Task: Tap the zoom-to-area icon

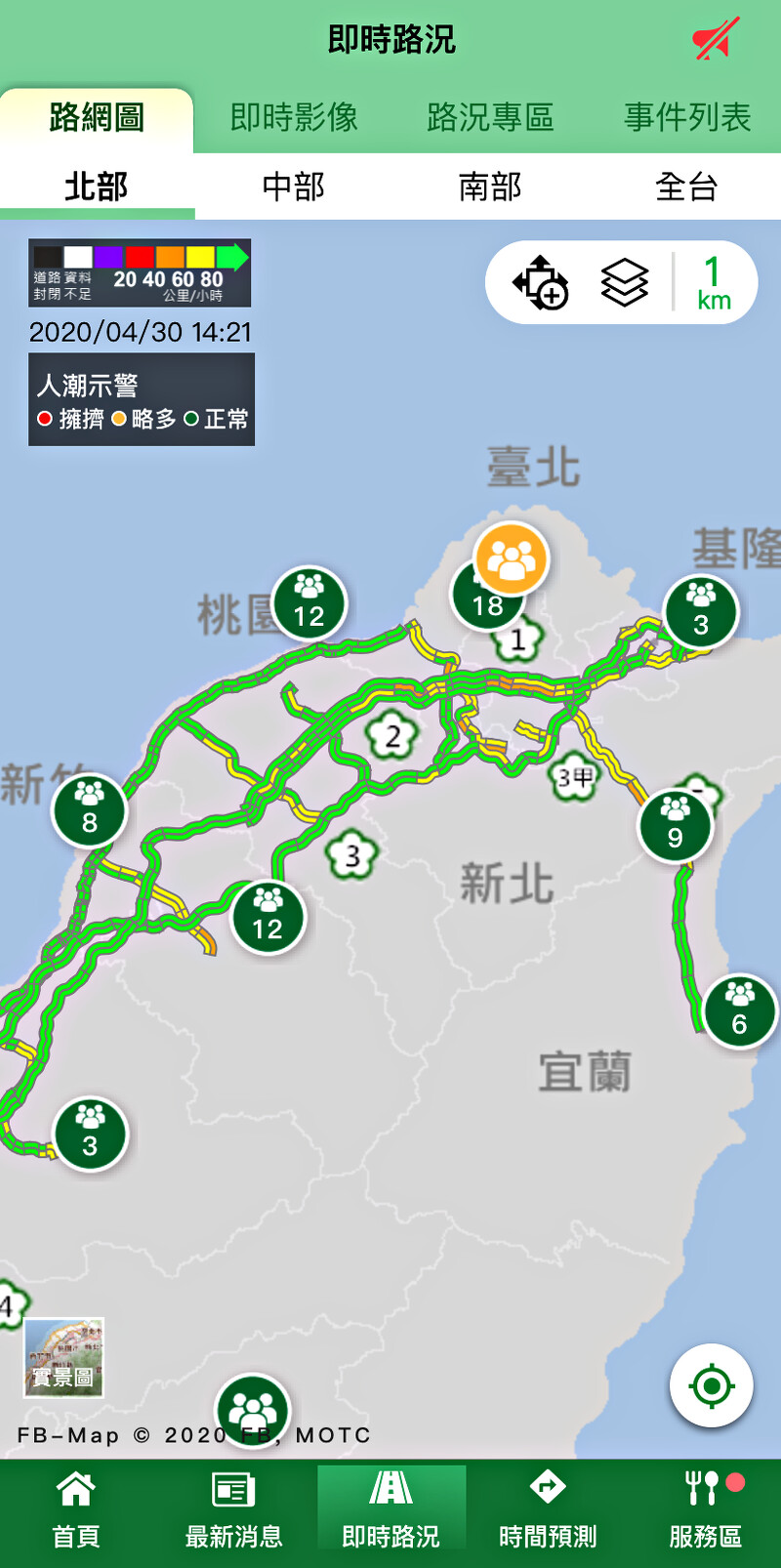Action: [540, 283]
